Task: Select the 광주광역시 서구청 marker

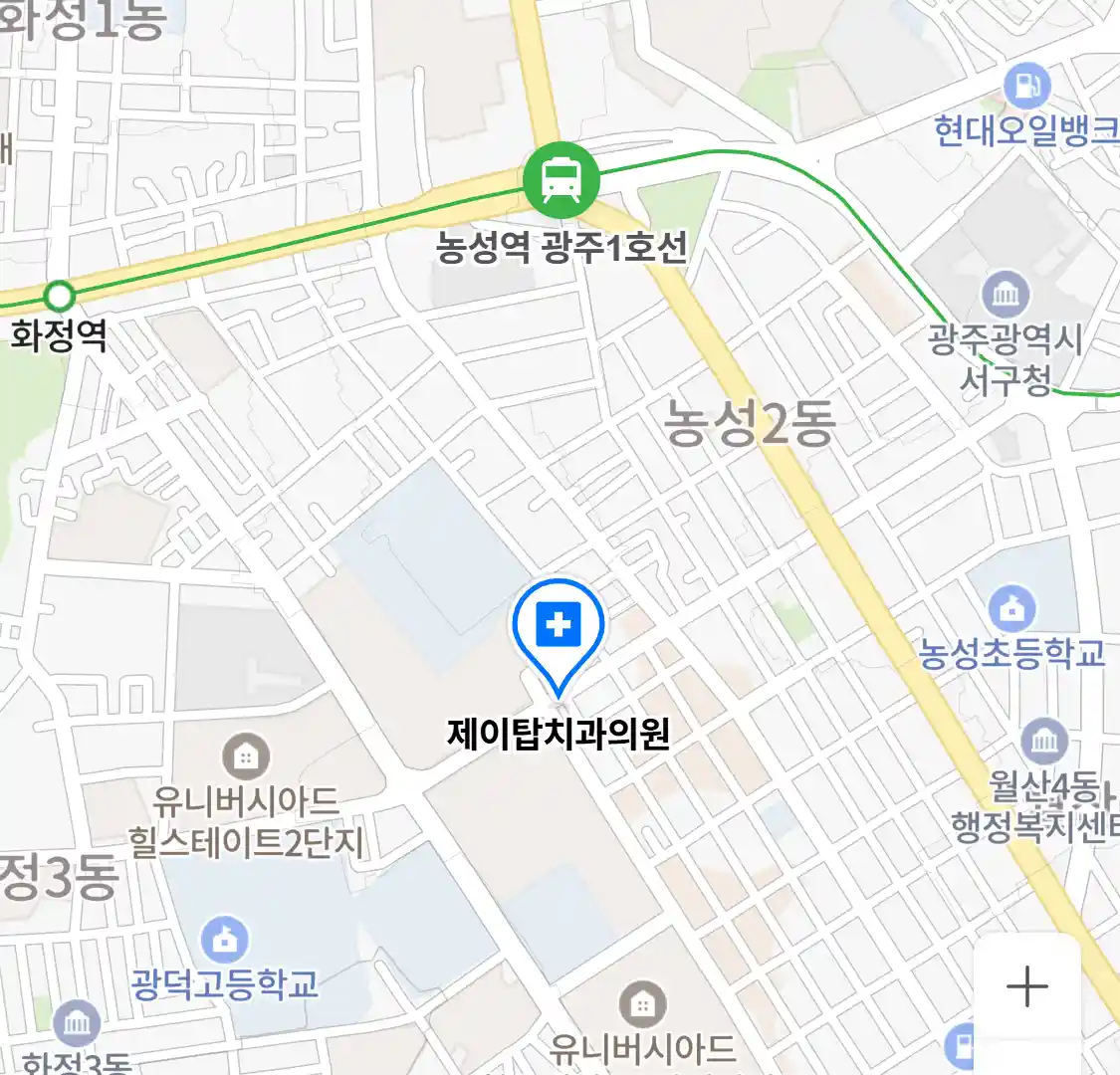Action: 1007,295
